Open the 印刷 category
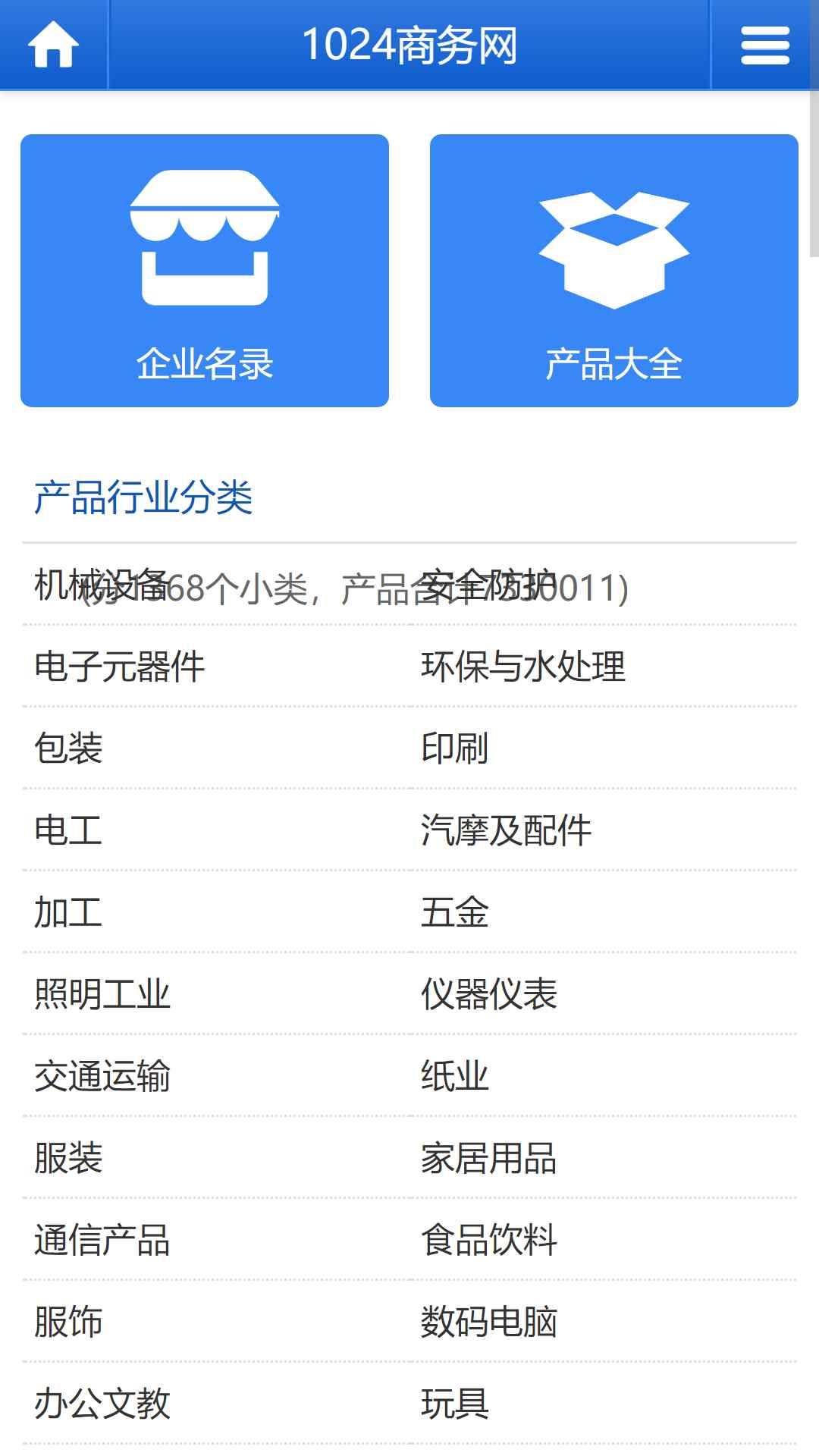 tap(455, 748)
